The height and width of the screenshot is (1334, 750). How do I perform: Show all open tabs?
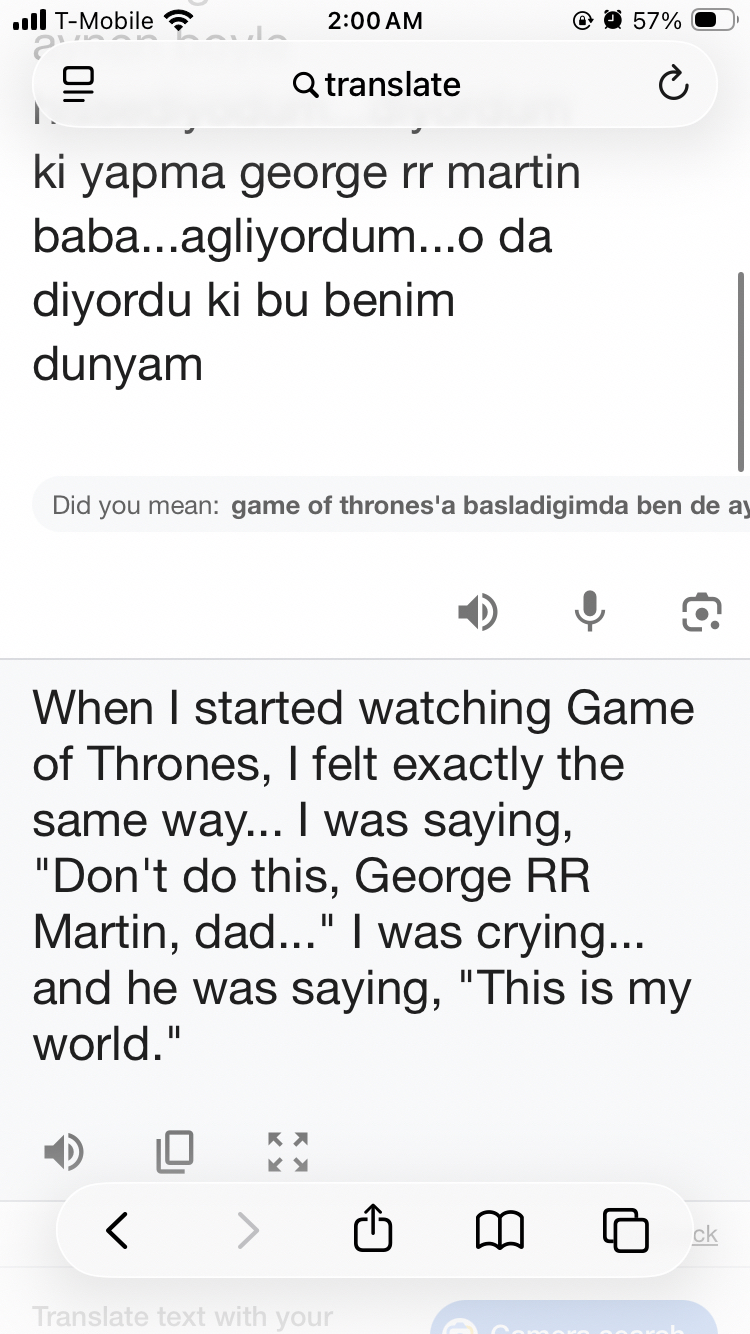pos(626,1230)
